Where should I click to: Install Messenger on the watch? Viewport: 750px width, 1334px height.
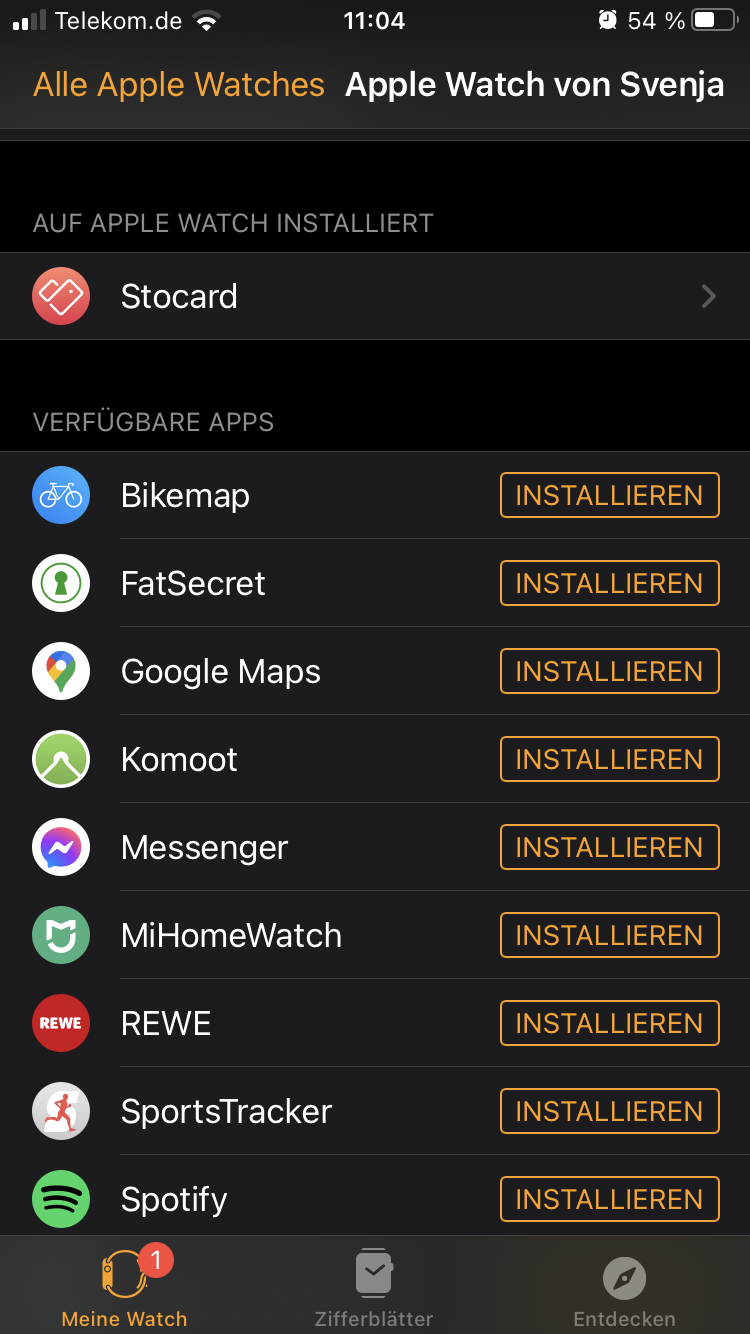click(609, 847)
